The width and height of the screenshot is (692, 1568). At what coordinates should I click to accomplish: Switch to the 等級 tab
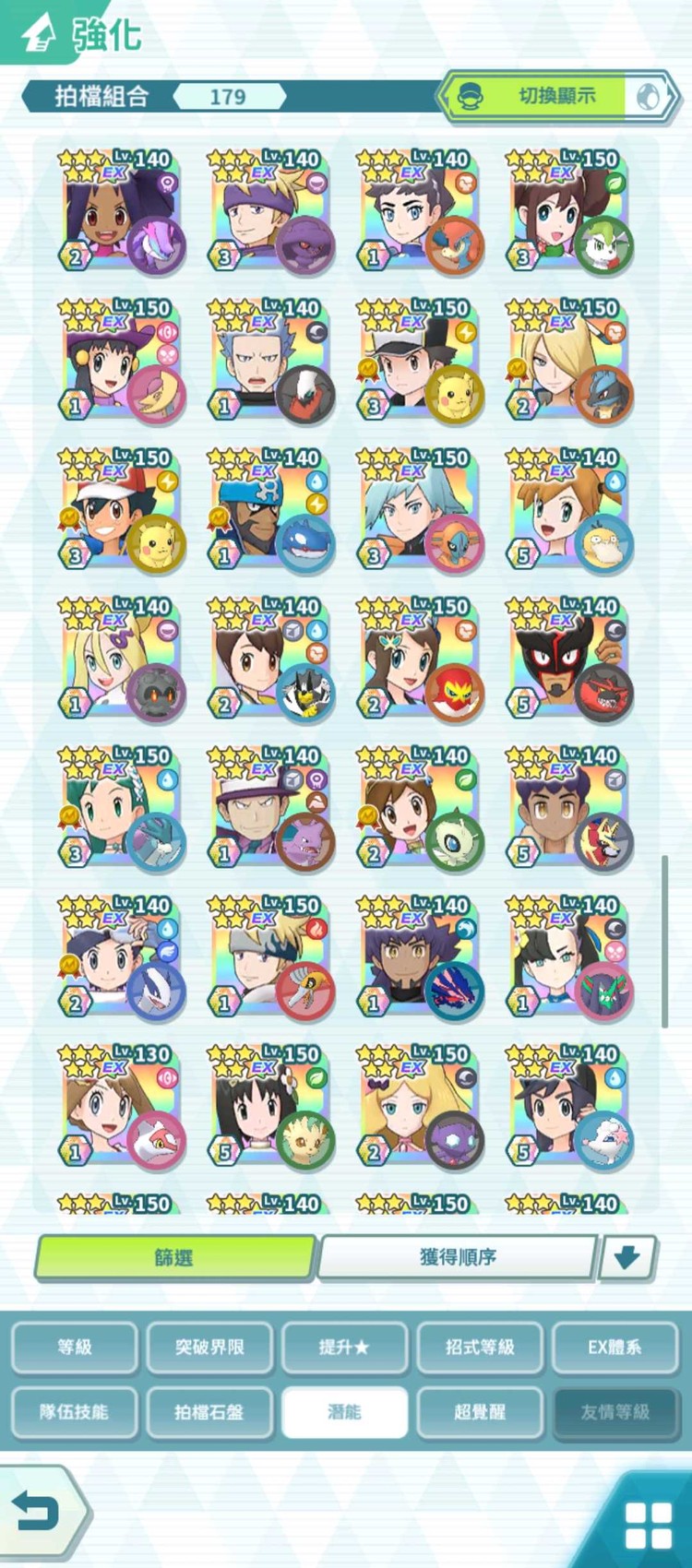tap(75, 1347)
